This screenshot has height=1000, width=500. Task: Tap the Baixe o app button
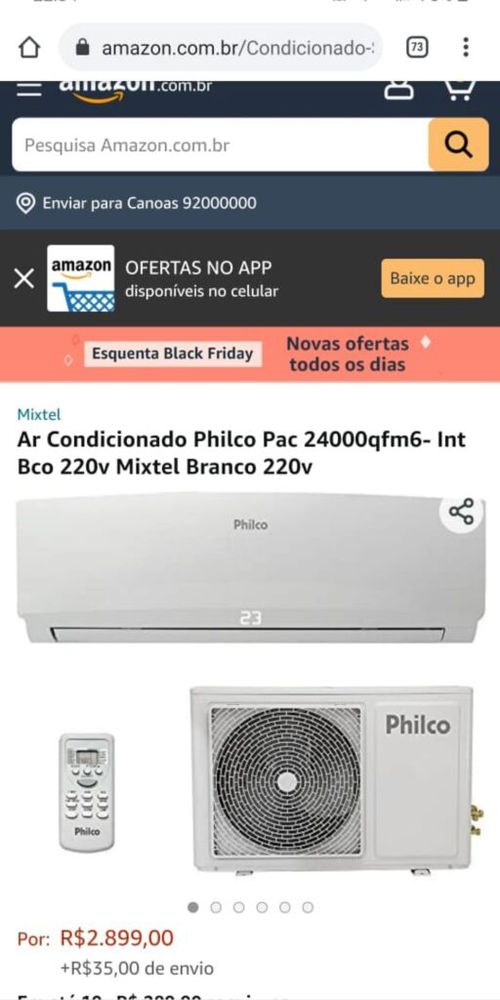pyautogui.click(x=432, y=279)
